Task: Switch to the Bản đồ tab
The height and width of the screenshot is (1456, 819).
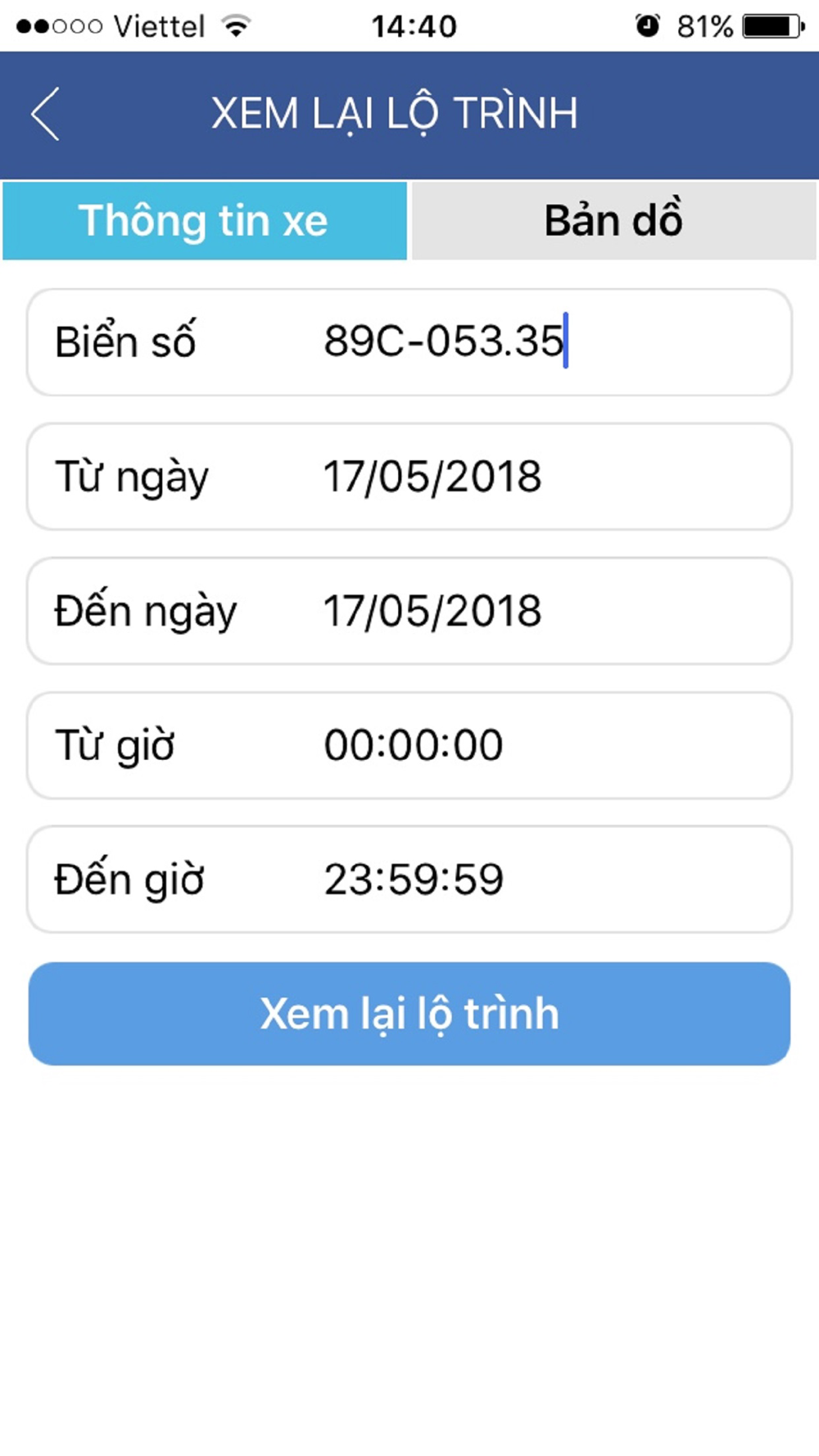Action: pos(613,221)
